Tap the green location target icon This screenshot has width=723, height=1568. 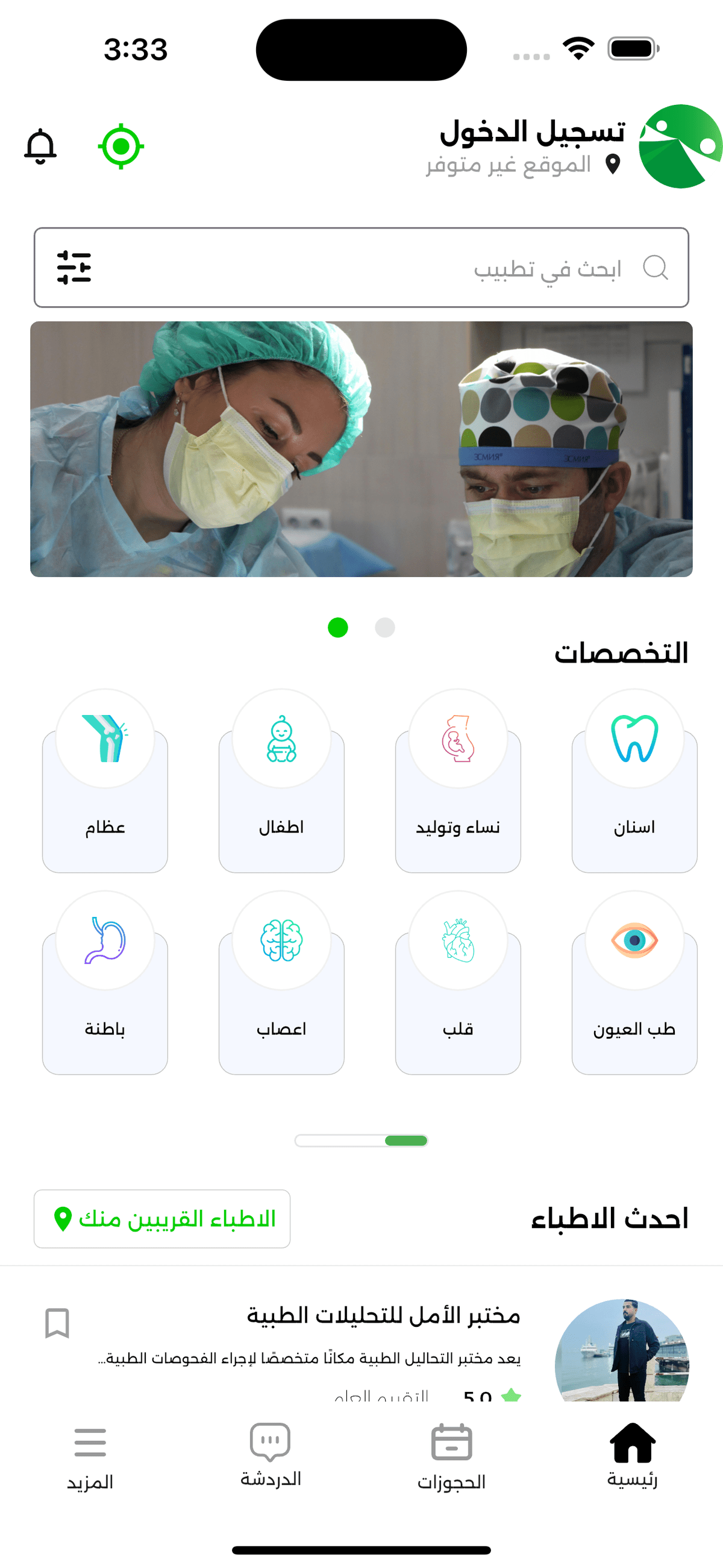120,146
